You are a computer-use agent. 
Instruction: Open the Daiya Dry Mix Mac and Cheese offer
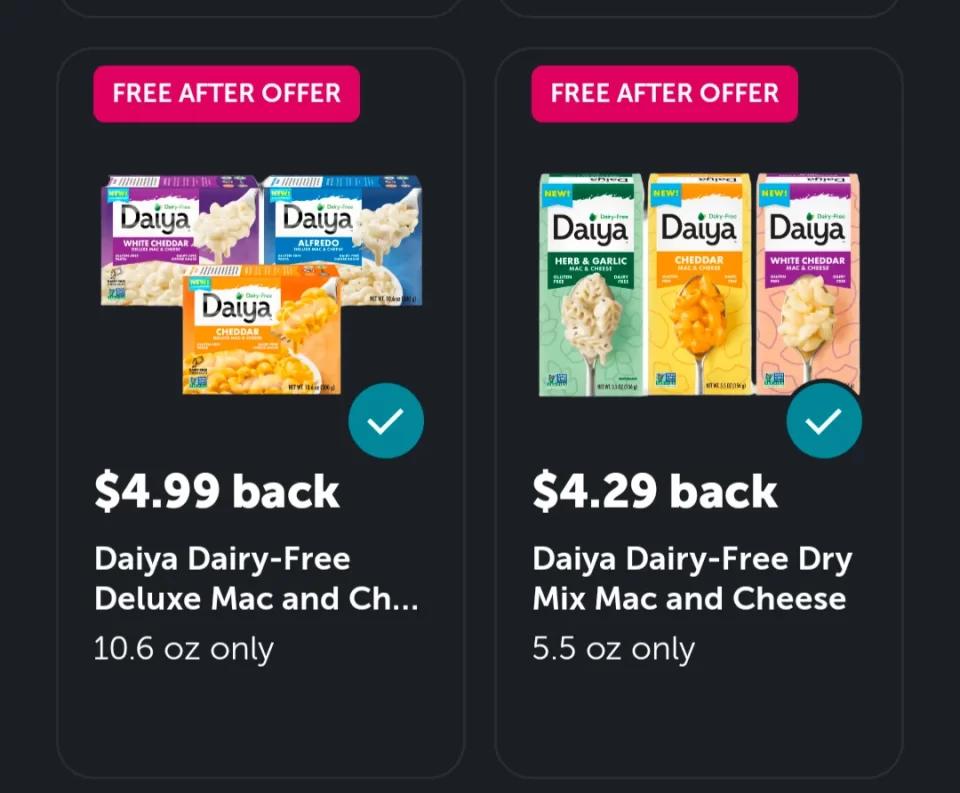[692, 579]
